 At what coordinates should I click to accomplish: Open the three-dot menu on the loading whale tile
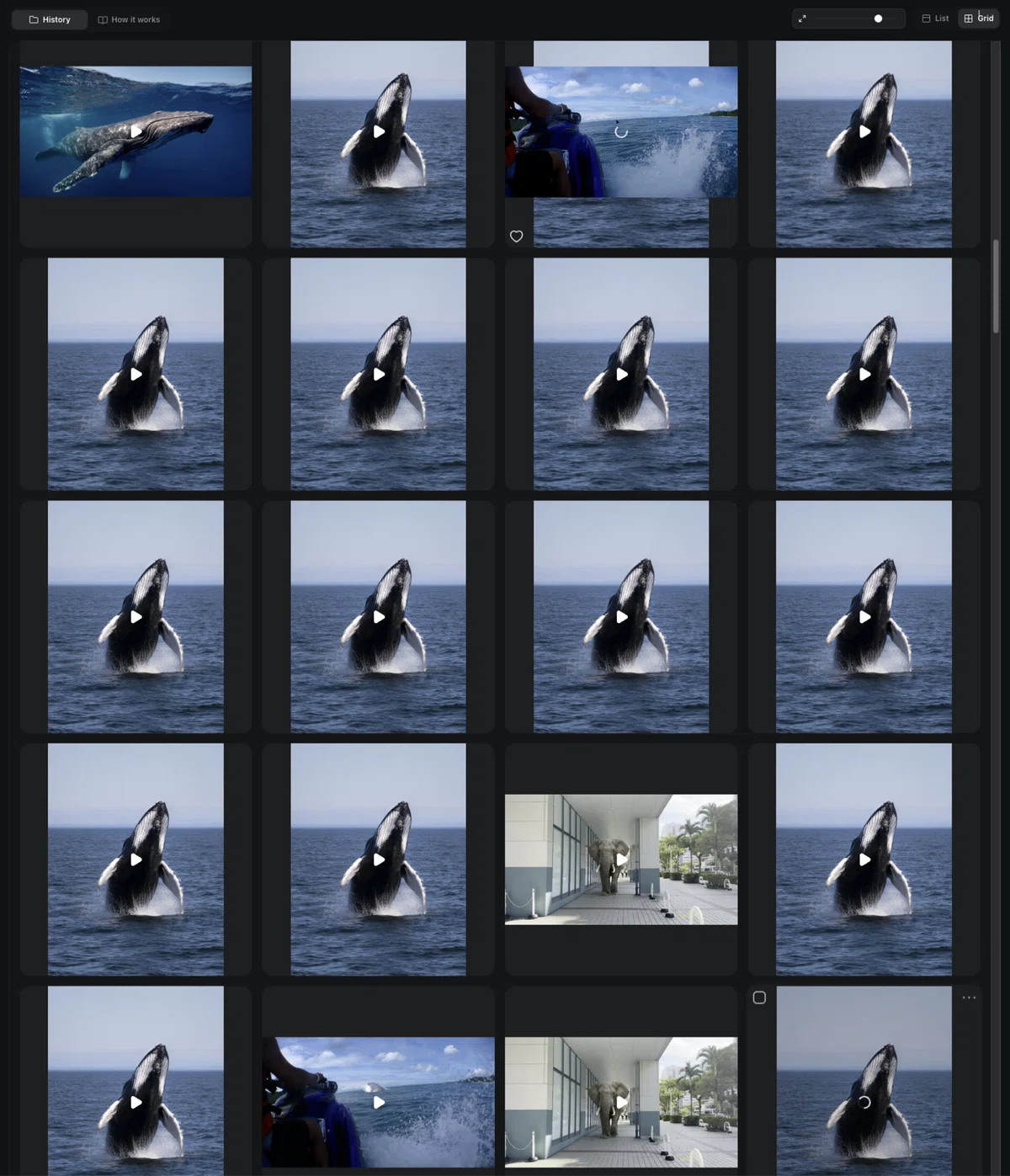coord(969,998)
